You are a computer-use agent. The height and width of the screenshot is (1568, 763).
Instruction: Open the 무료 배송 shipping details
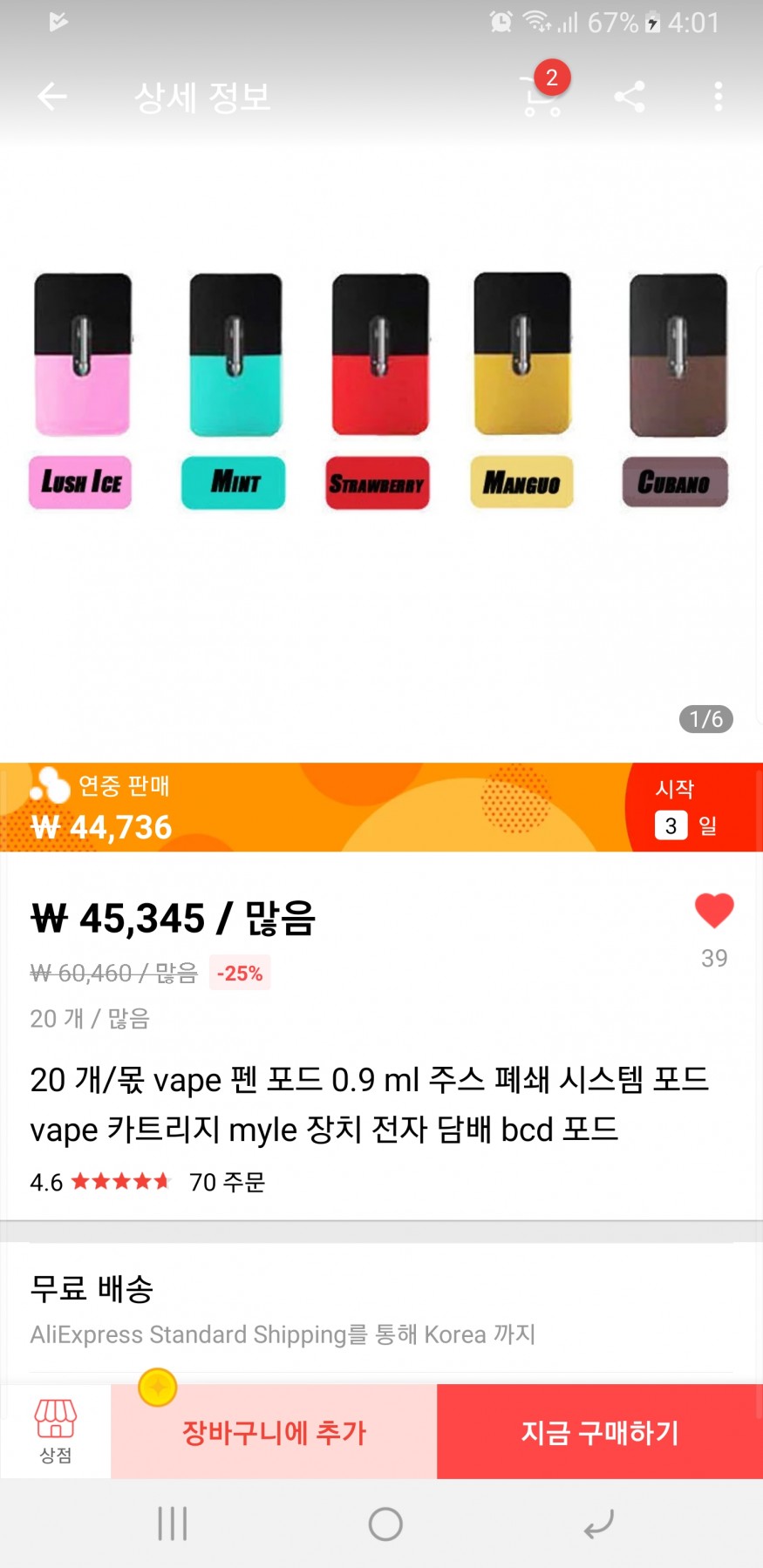click(x=381, y=1309)
